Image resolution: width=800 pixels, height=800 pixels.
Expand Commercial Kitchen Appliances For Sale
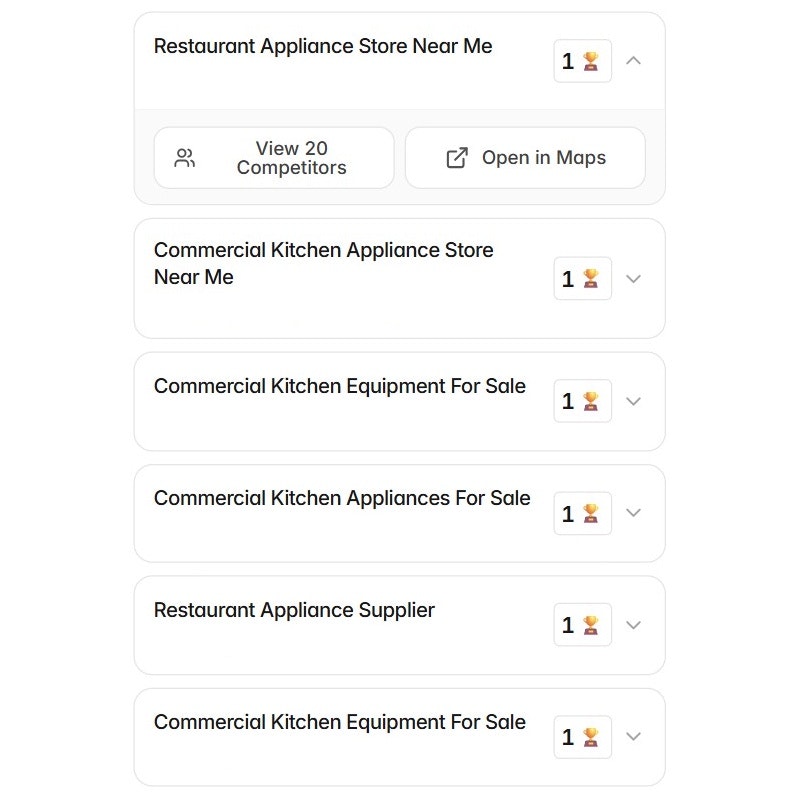(632, 513)
